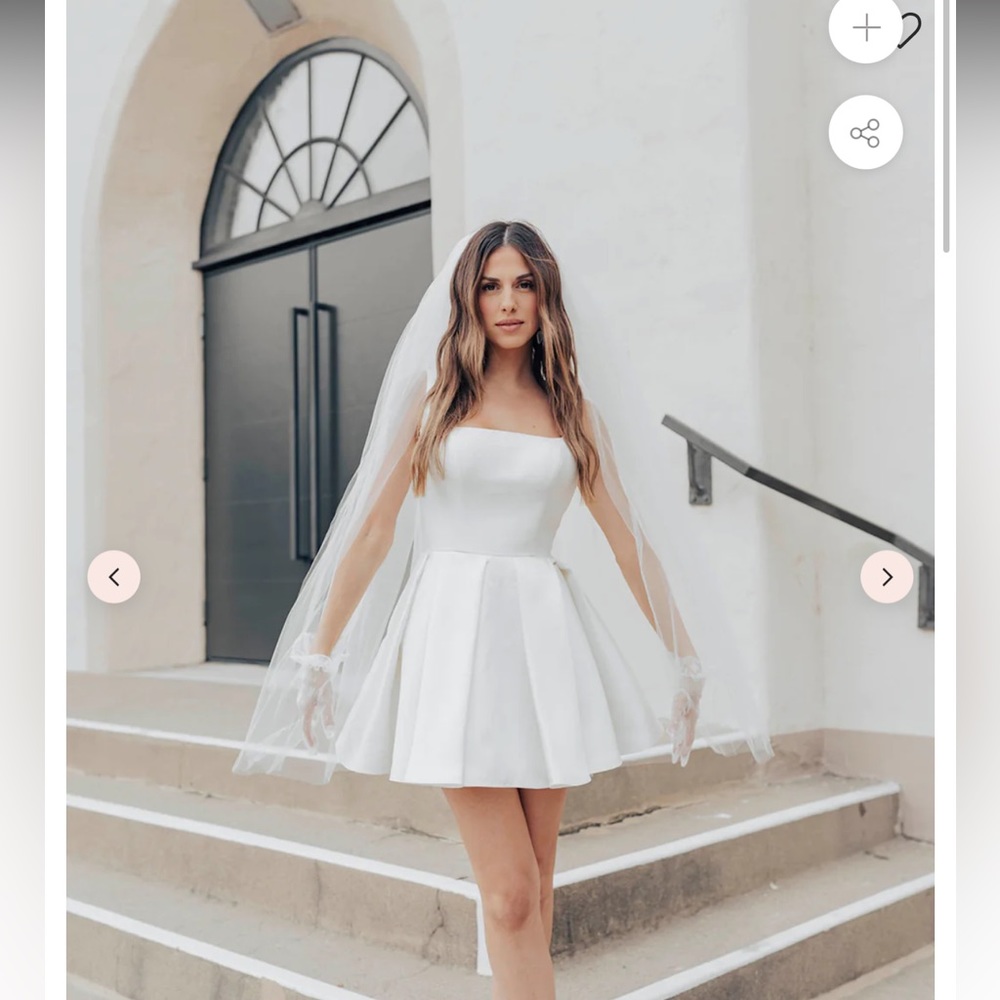Share this dress photo
The height and width of the screenshot is (1000, 1000).
[865, 132]
